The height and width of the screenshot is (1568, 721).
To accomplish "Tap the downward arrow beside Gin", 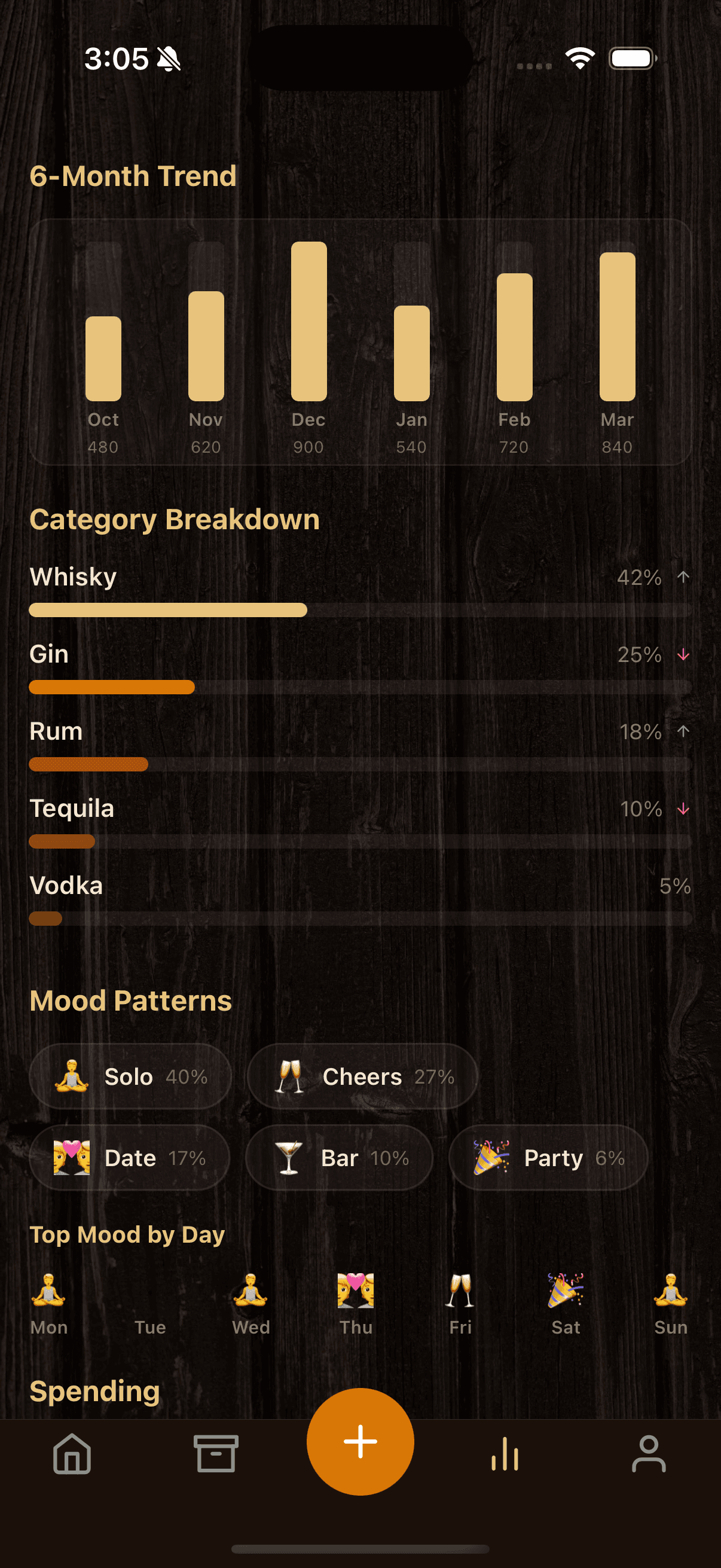I will coord(683,655).
